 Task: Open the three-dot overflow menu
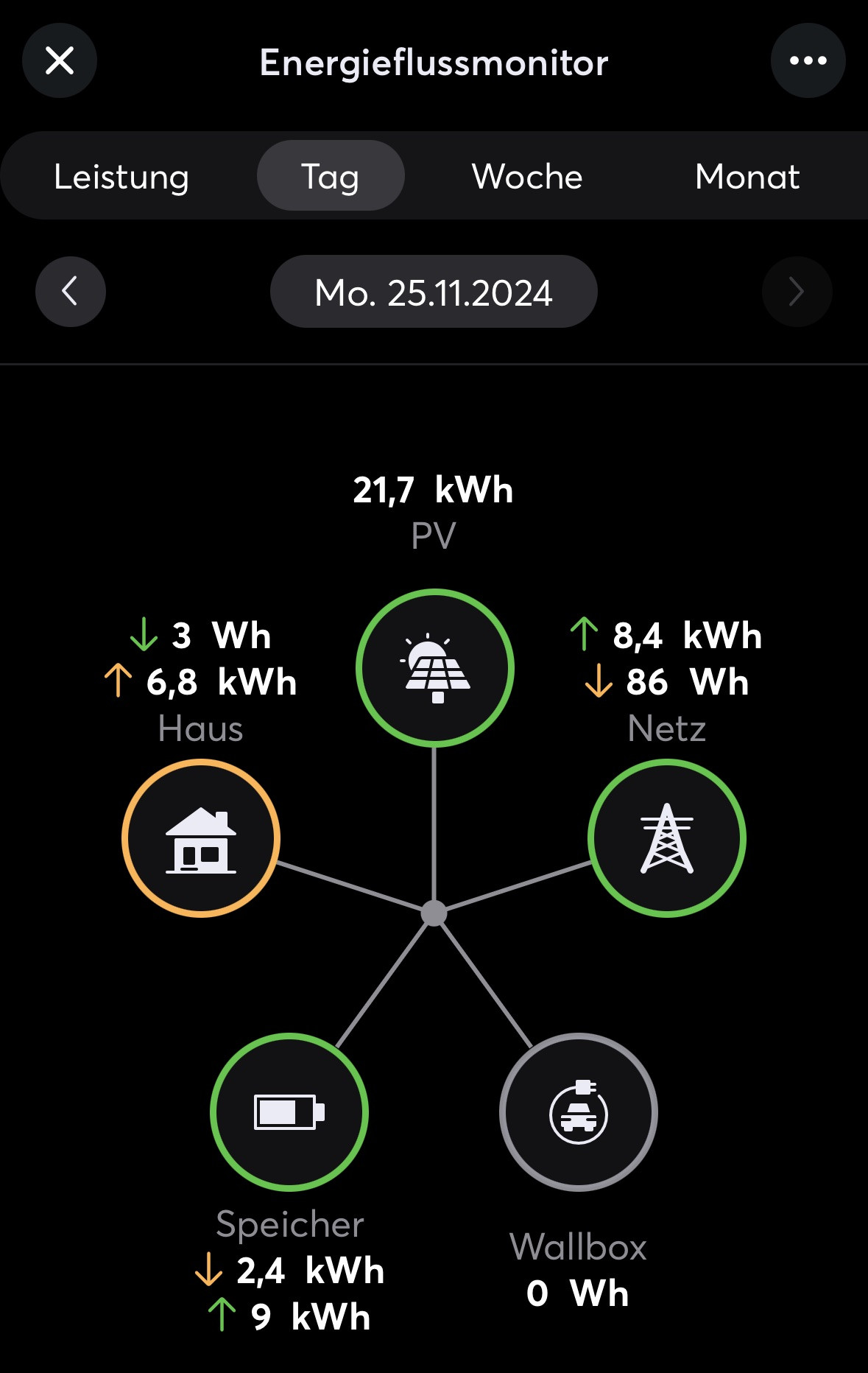click(808, 60)
